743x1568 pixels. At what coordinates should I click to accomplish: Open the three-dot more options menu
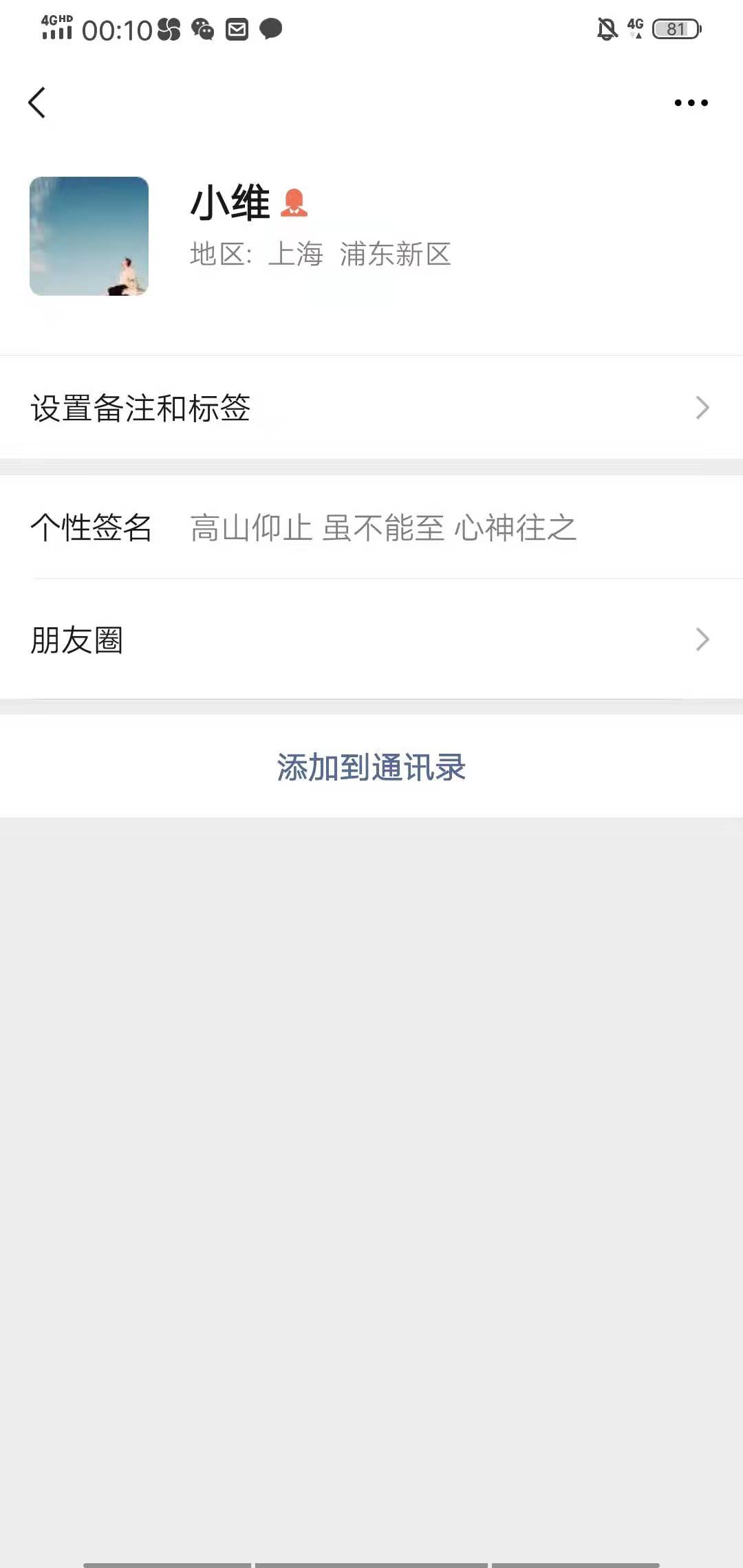[691, 103]
